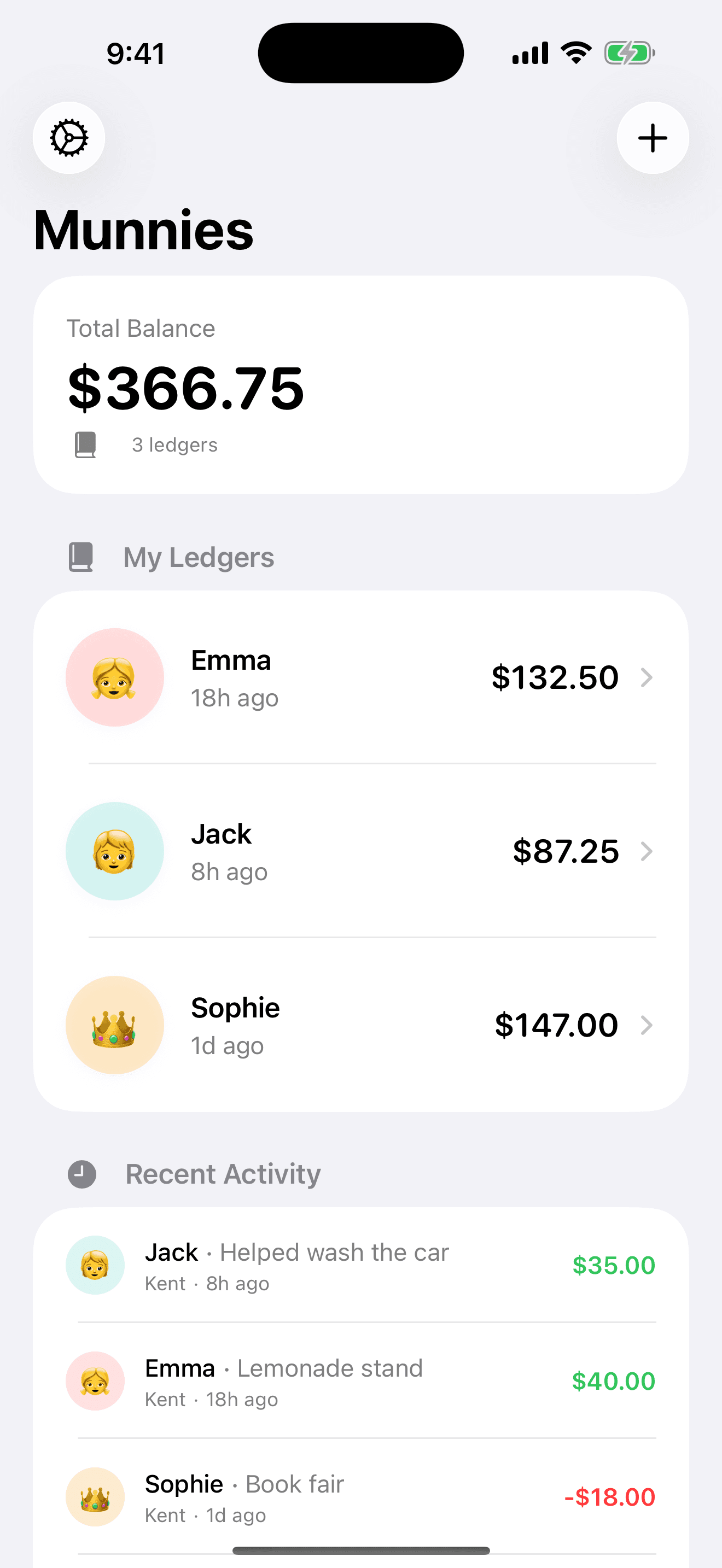Click Sophie's crown avatar icon
This screenshot has height=1568, width=722.
(x=114, y=1025)
